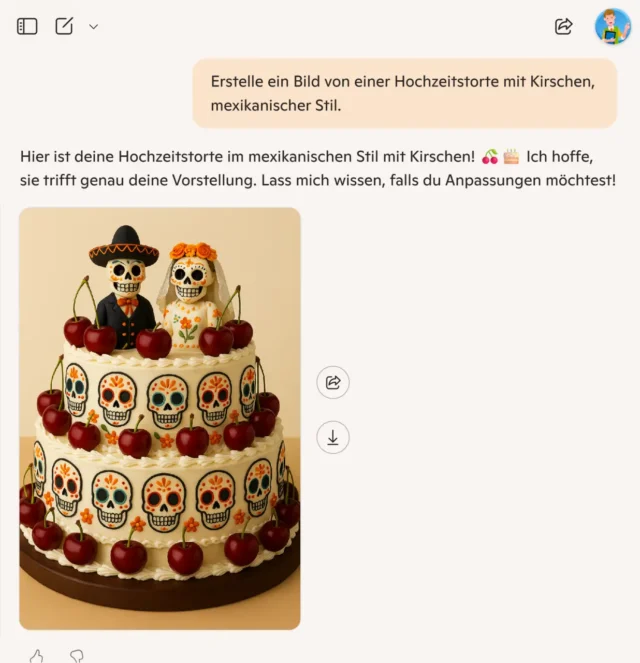Screen dimensions: 640x663
Task: Give the response a thumbs down
Action: tap(76, 656)
